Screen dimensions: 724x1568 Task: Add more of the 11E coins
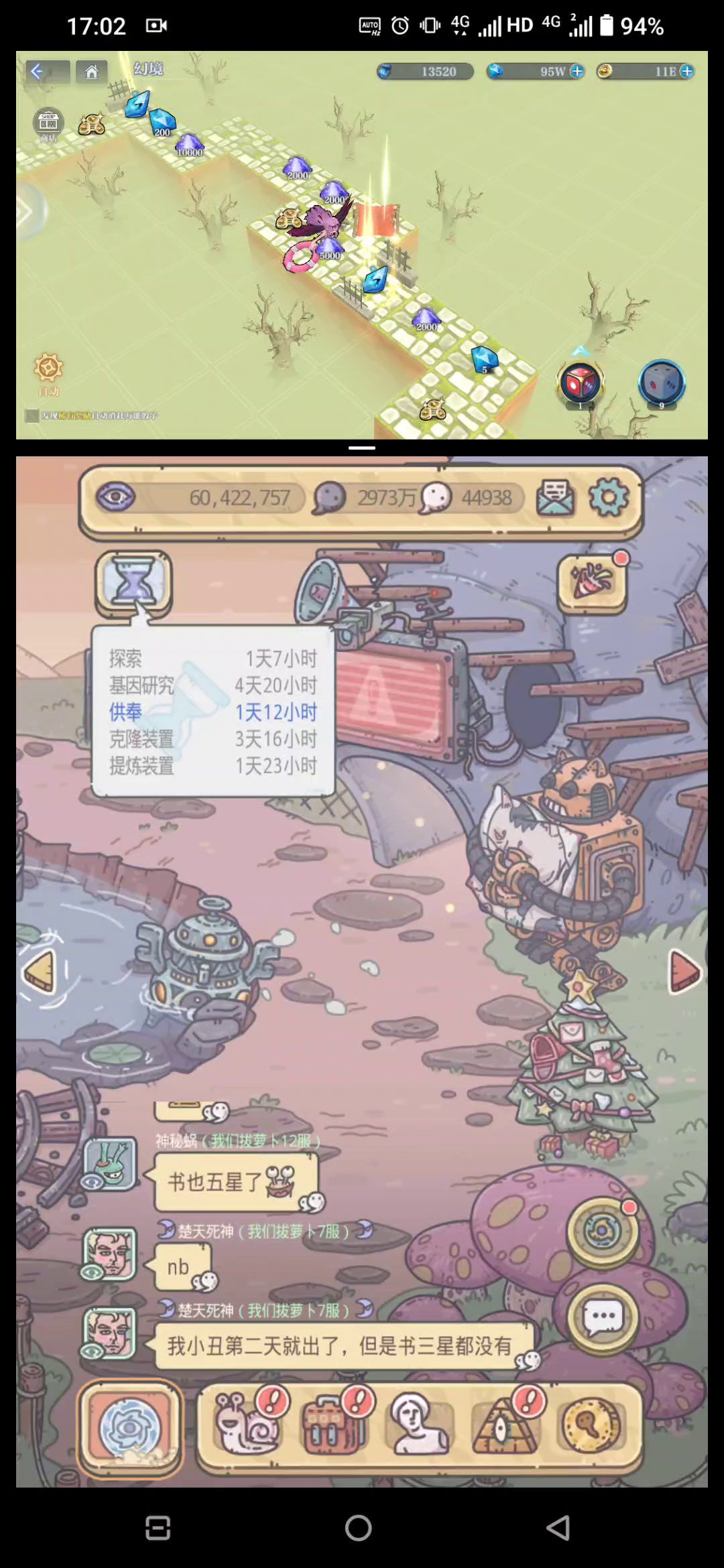[687, 71]
